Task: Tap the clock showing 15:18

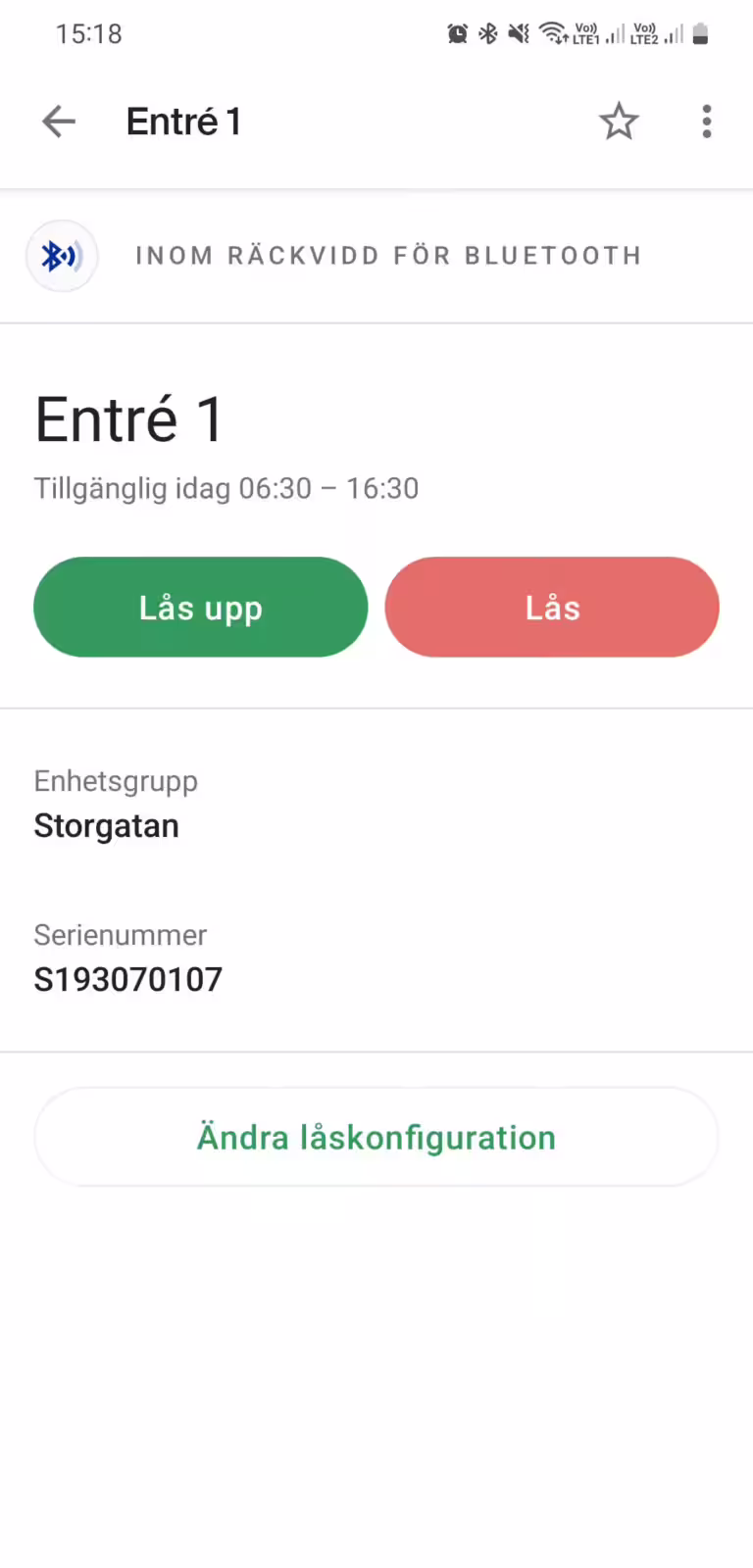Action: [88, 33]
